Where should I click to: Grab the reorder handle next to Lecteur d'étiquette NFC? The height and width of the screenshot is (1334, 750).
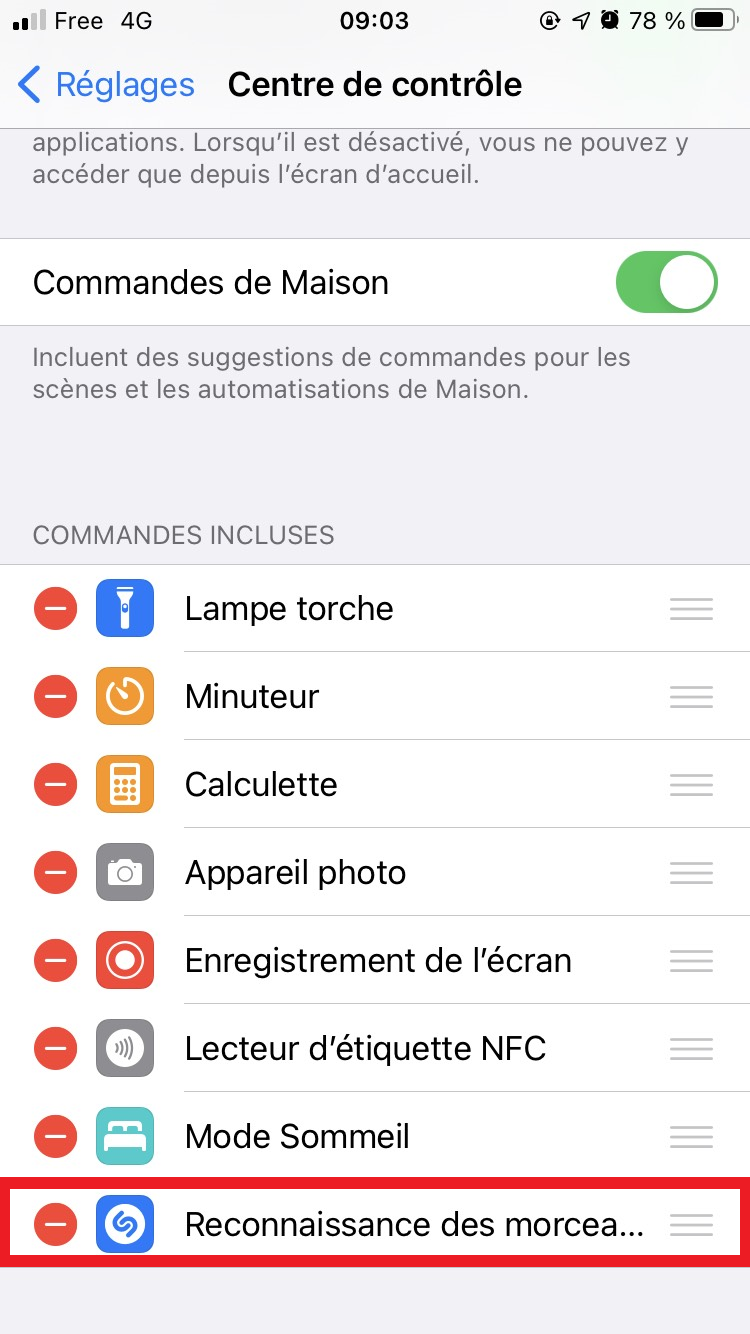(691, 1048)
